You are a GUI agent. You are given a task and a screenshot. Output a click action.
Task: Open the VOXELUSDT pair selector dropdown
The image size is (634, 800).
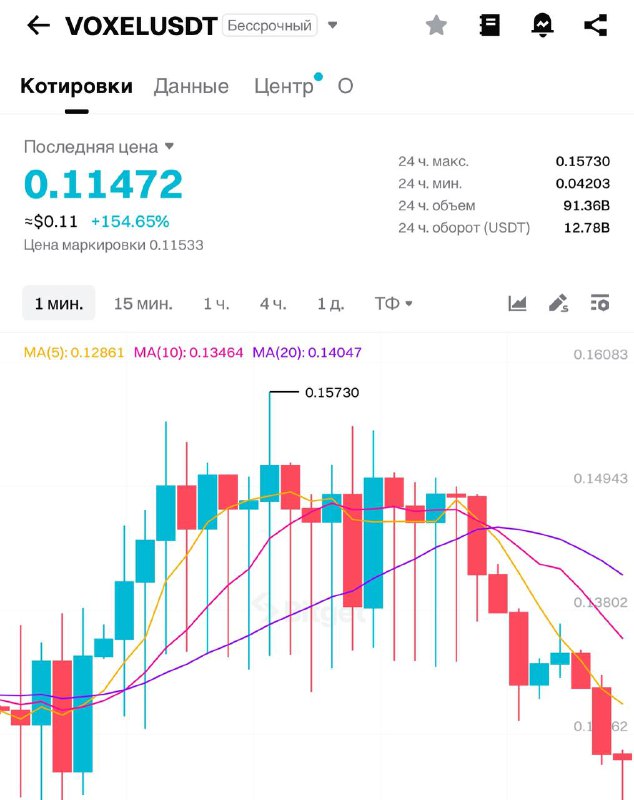tap(333, 25)
